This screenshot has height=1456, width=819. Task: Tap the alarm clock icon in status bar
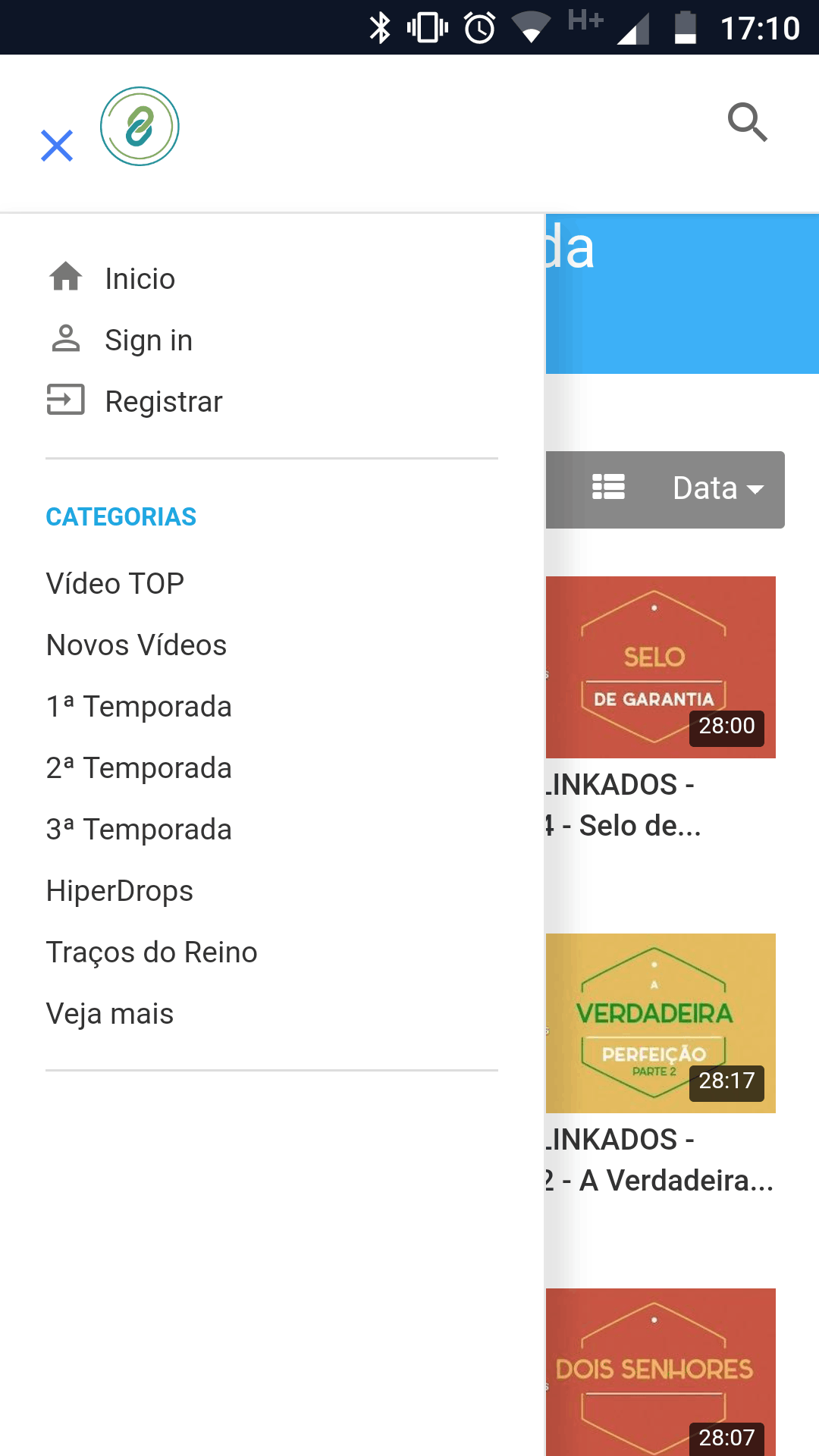coord(481,27)
